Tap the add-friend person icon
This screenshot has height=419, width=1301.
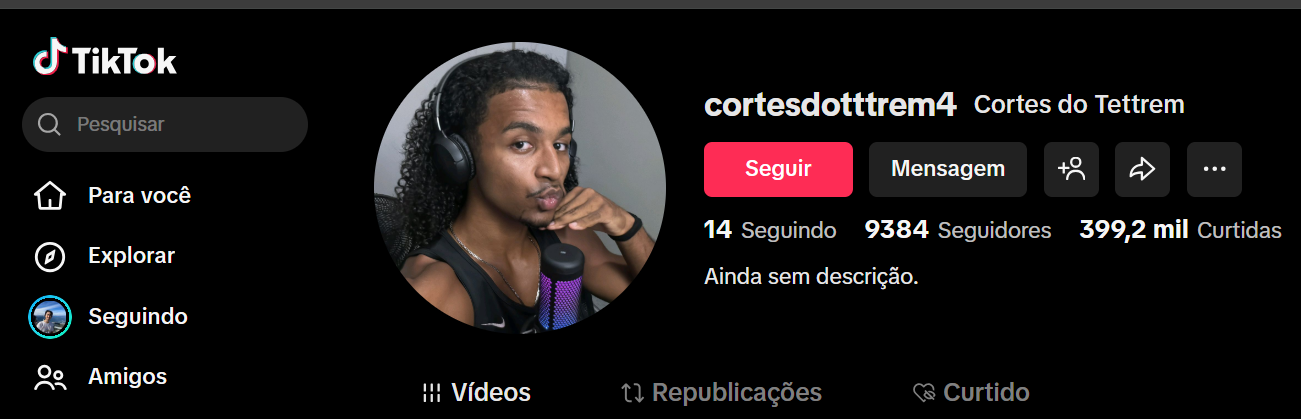[1072, 169]
